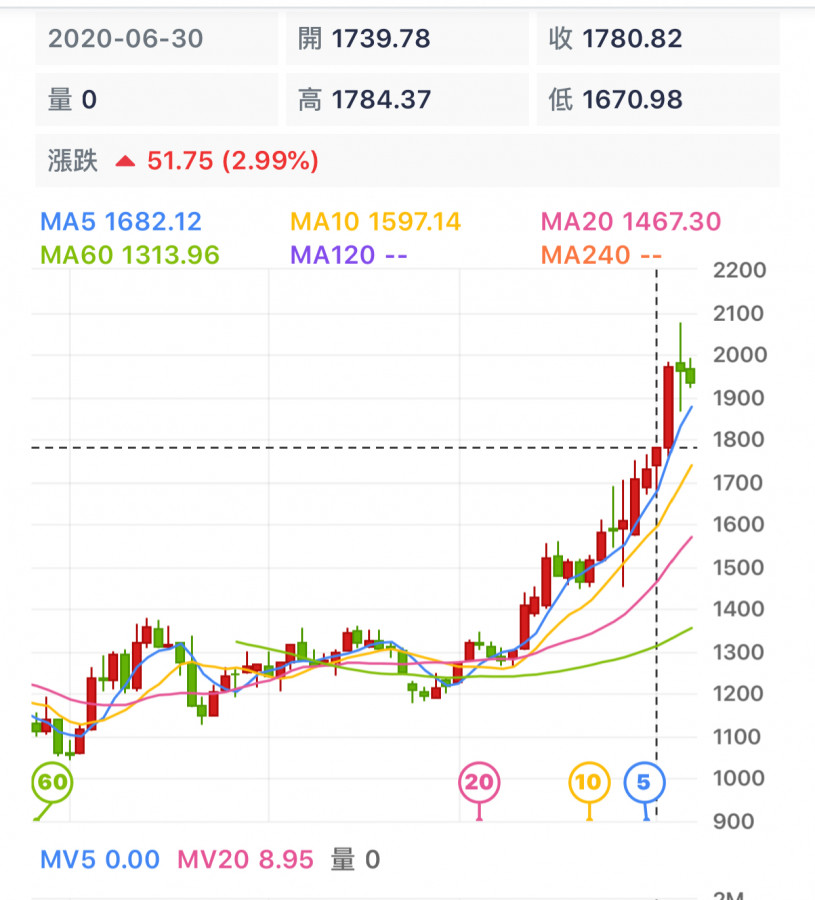
Task: Tap the yellow 10-day MA marker
Action: pyautogui.click(x=590, y=782)
